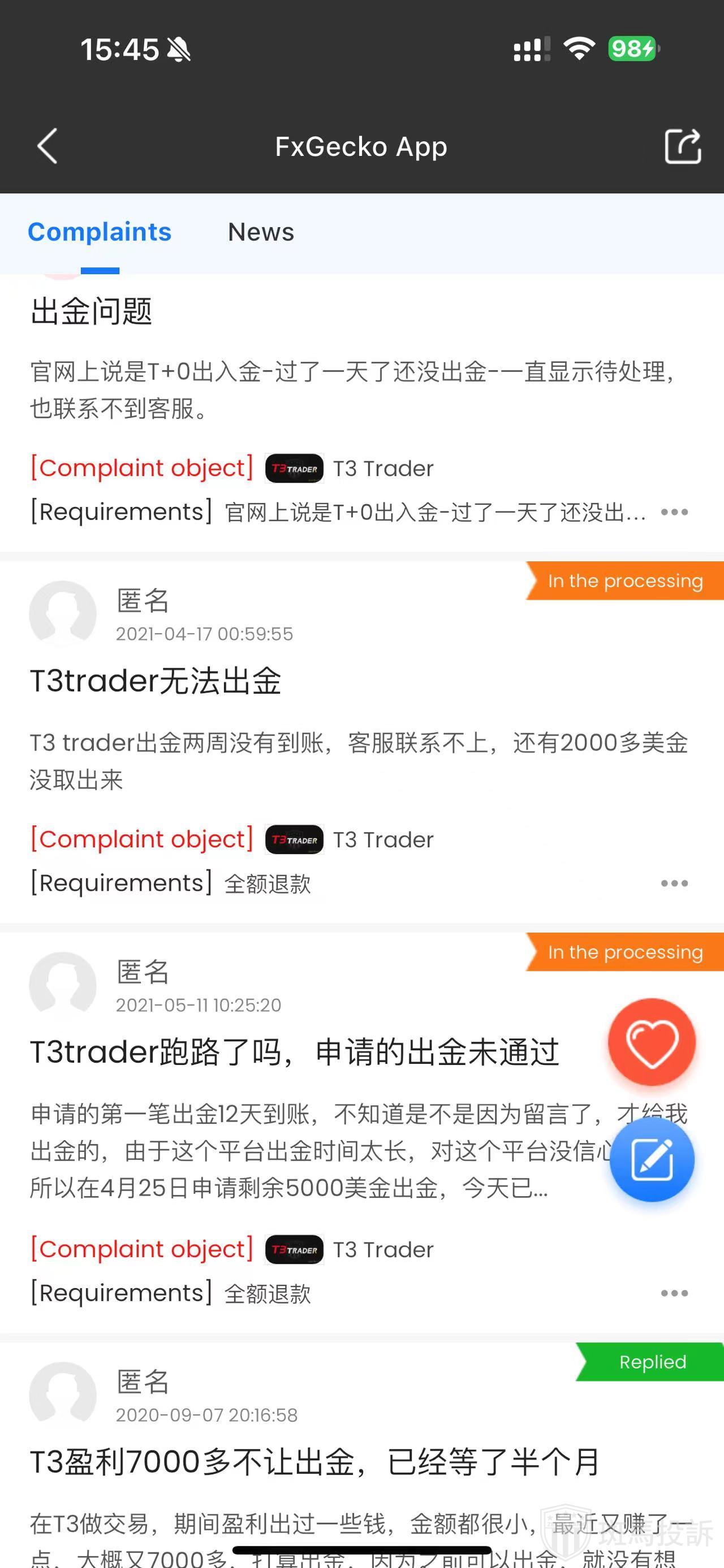Open the T3trader无法出金 complaint
Screen dimensions: 724x1568
coord(156,681)
